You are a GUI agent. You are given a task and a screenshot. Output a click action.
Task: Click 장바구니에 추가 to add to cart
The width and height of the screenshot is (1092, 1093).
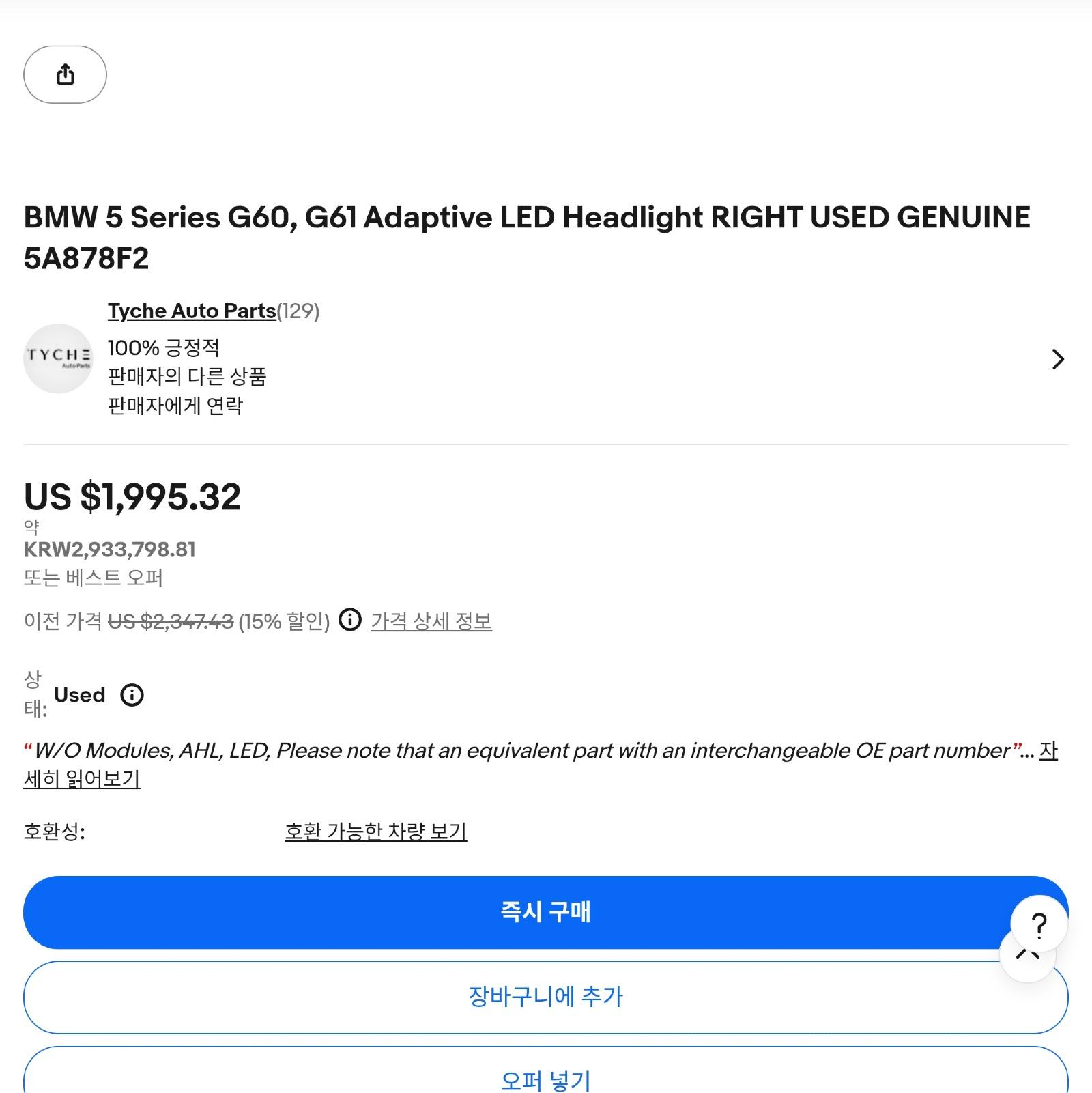tap(546, 997)
